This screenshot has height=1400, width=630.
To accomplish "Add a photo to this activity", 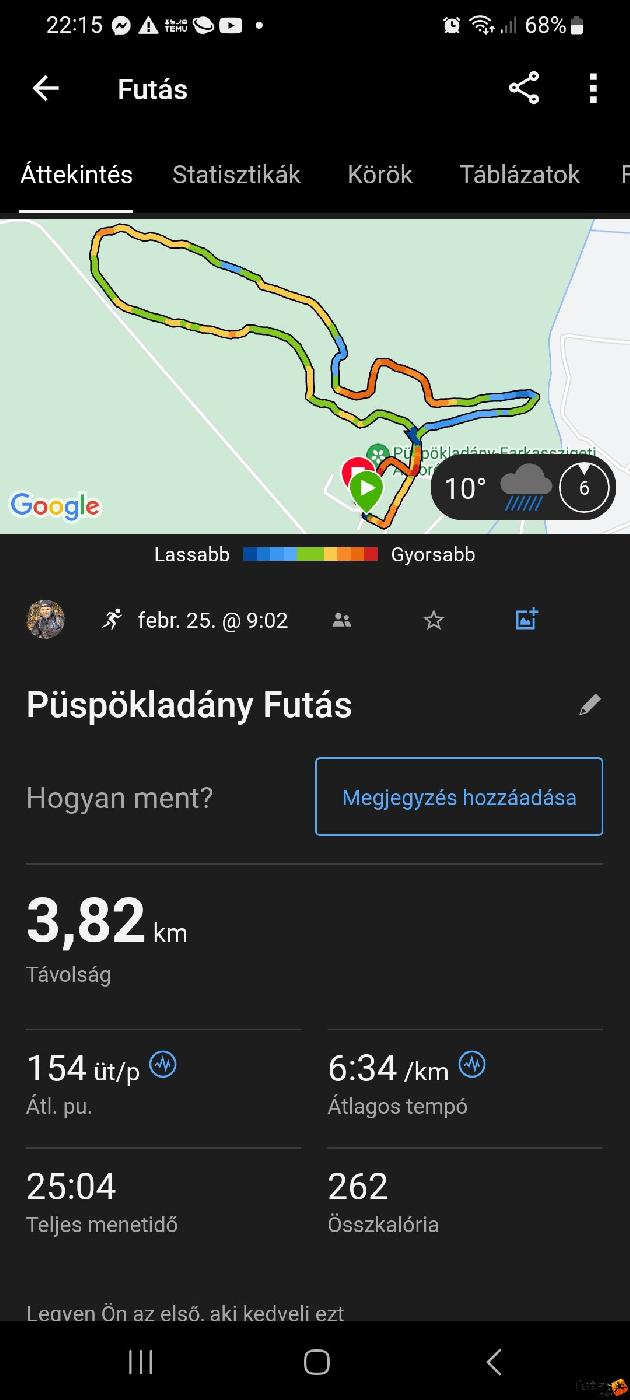I will click(x=526, y=620).
